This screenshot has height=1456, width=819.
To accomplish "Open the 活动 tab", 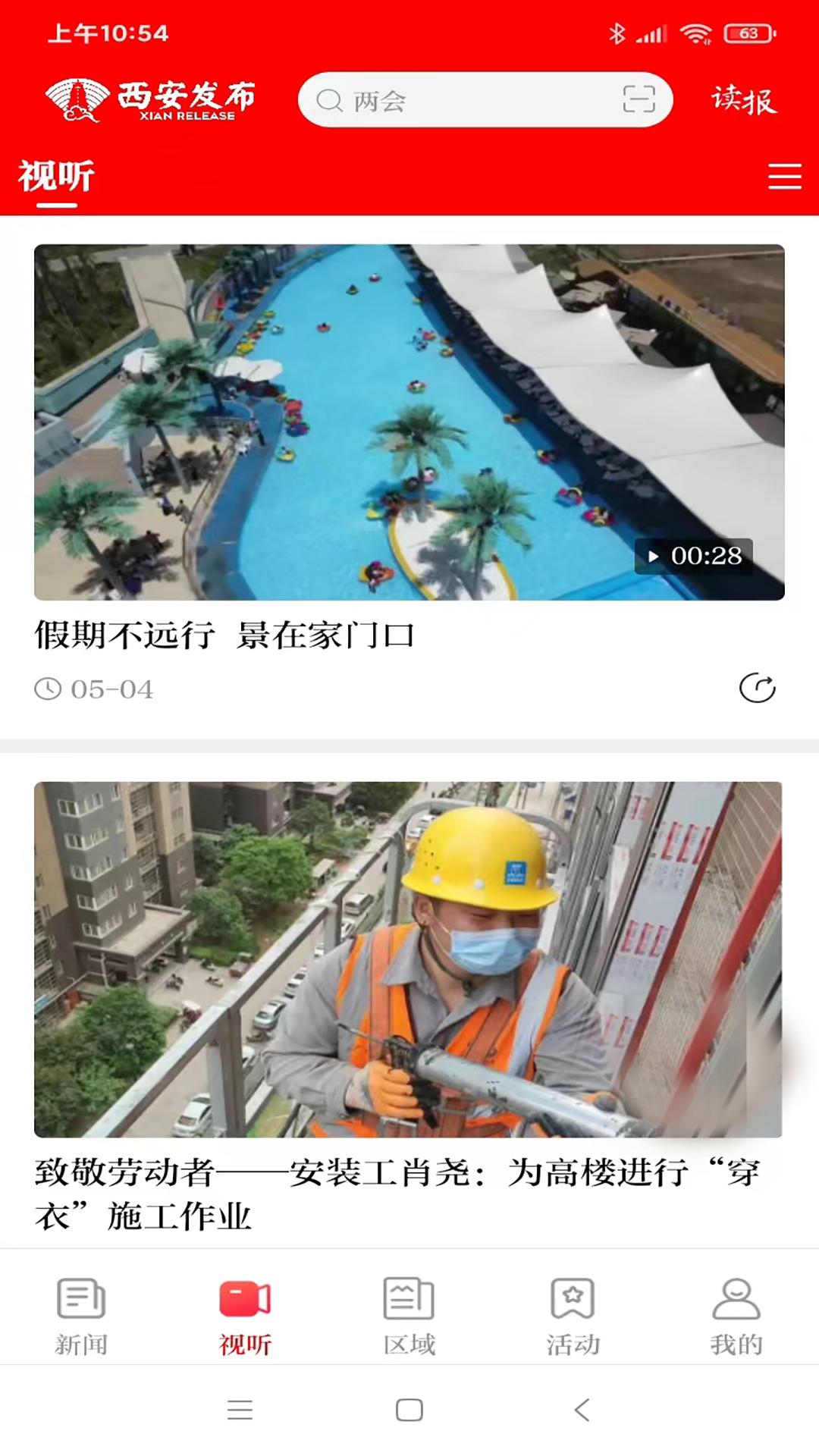I will pyautogui.click(x=573, y=1316).
